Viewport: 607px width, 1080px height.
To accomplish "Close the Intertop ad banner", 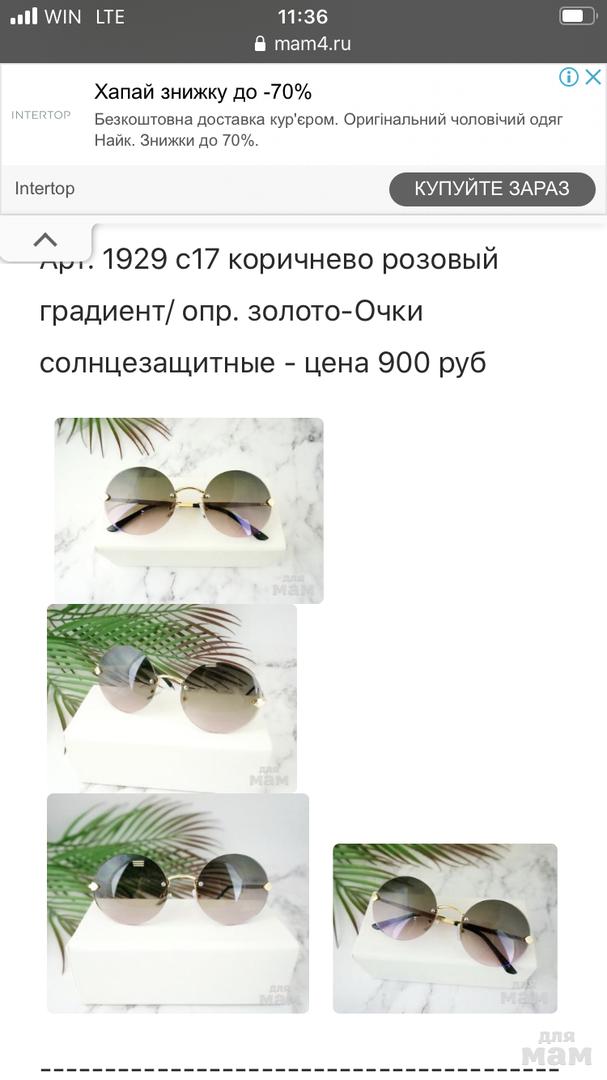I will point(593,77).
